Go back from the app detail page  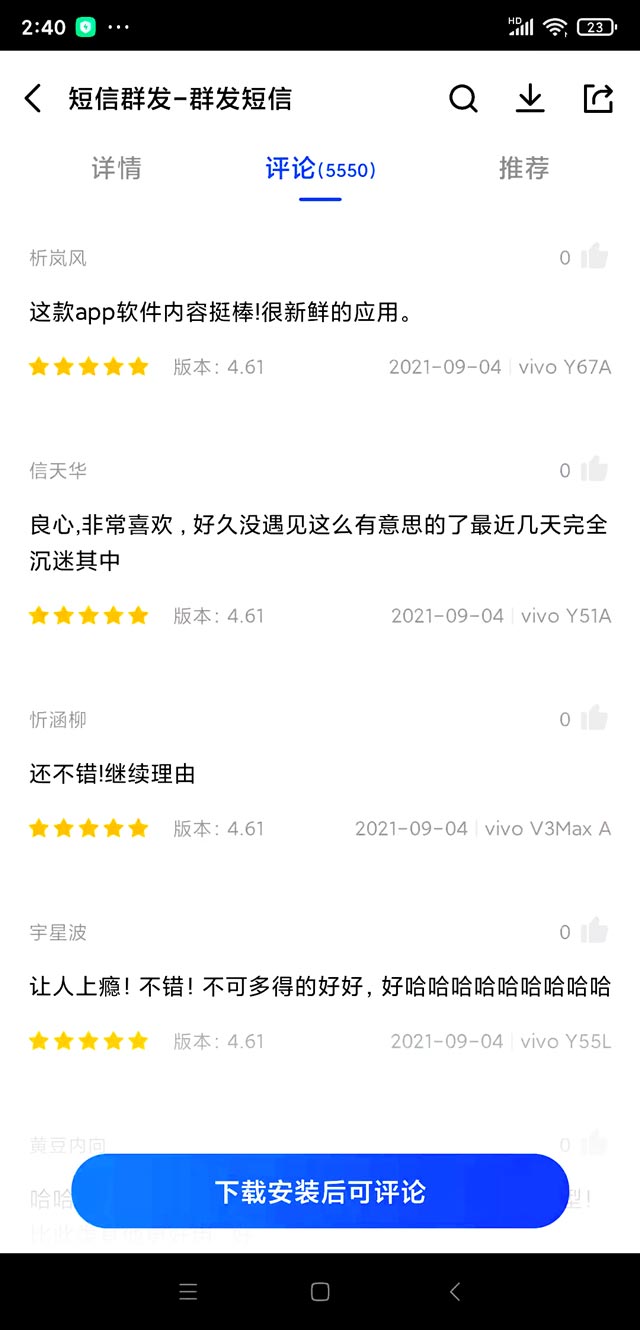coord(33,98)
